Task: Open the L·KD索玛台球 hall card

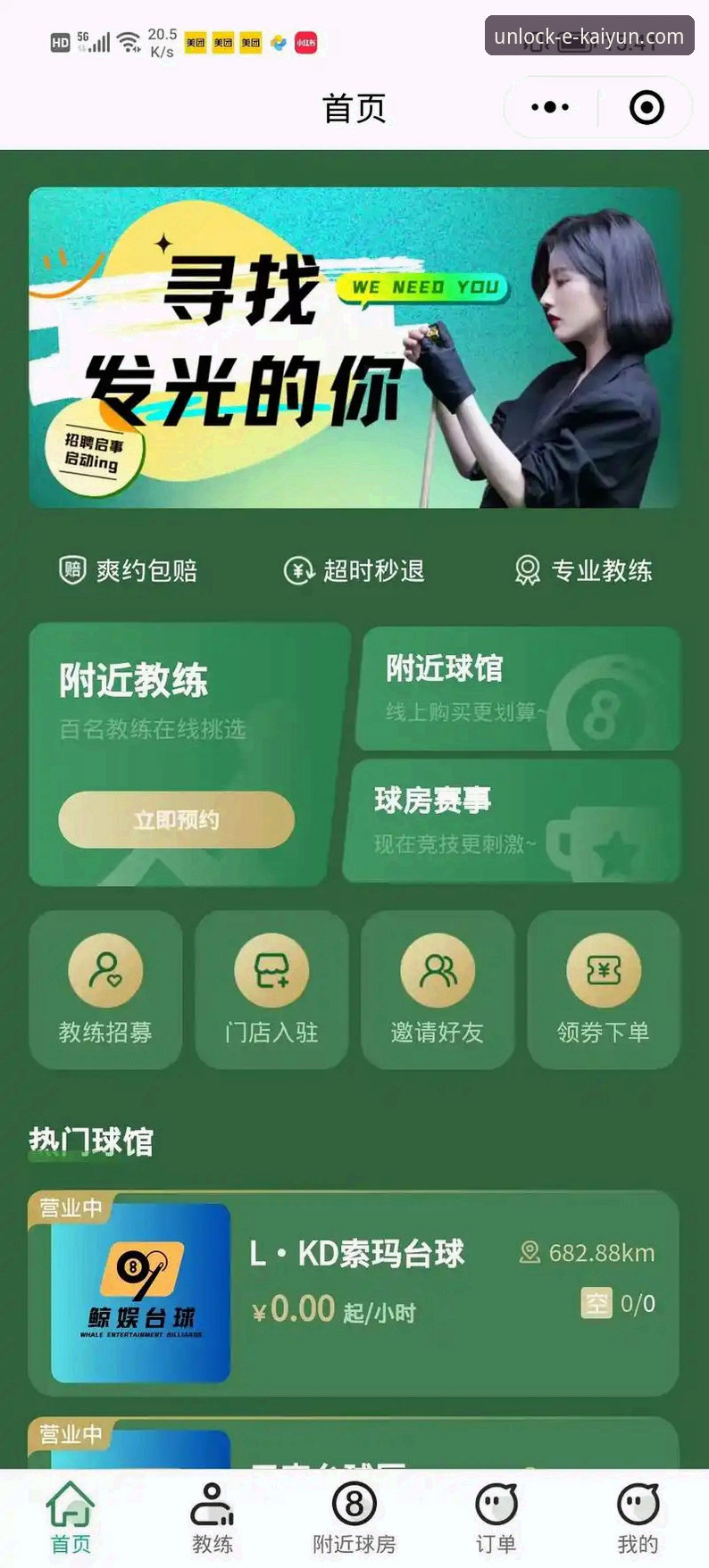Action: (x=354, y=1292)
